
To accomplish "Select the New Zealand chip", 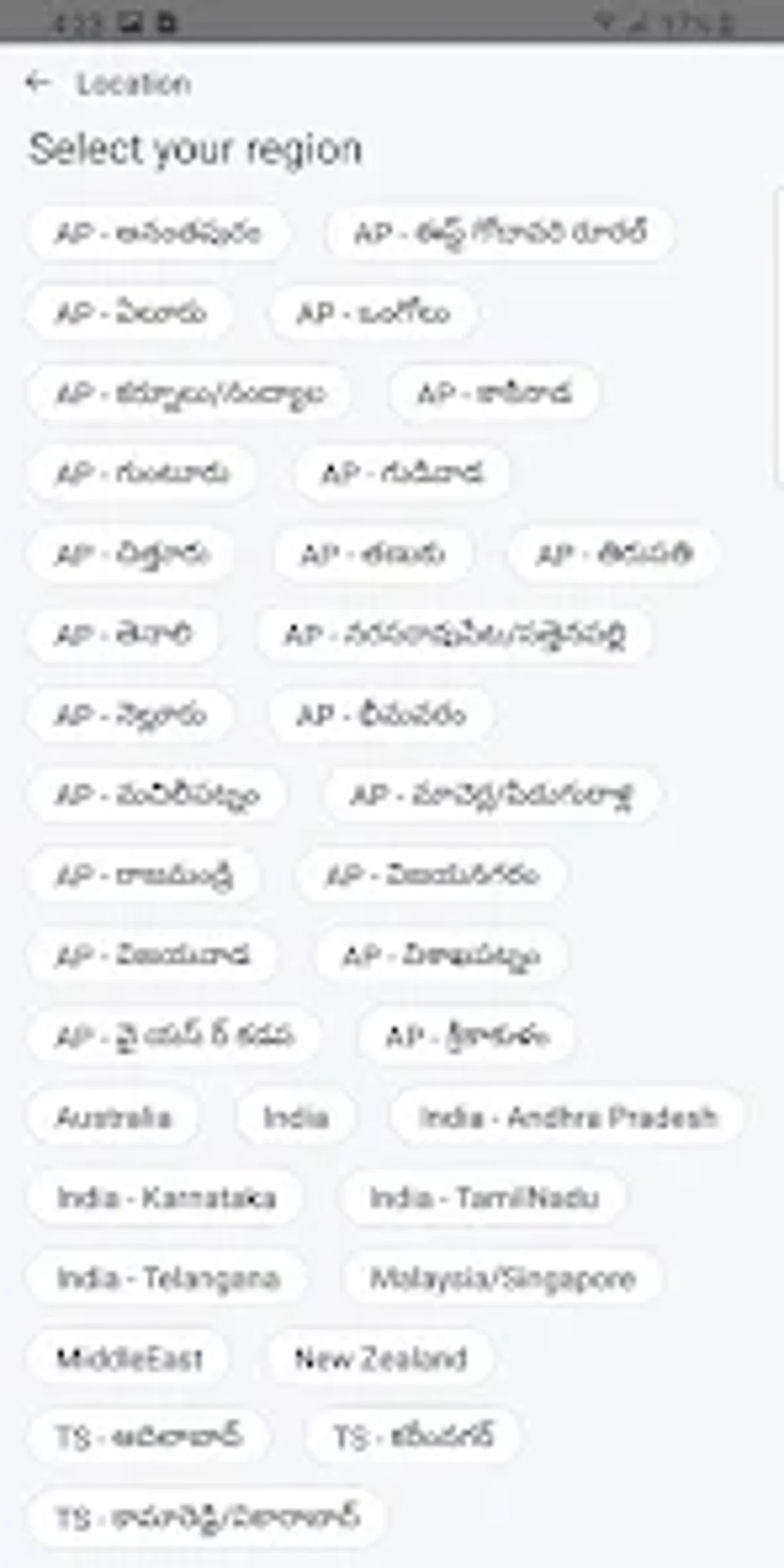I will tap(380, 1358).
